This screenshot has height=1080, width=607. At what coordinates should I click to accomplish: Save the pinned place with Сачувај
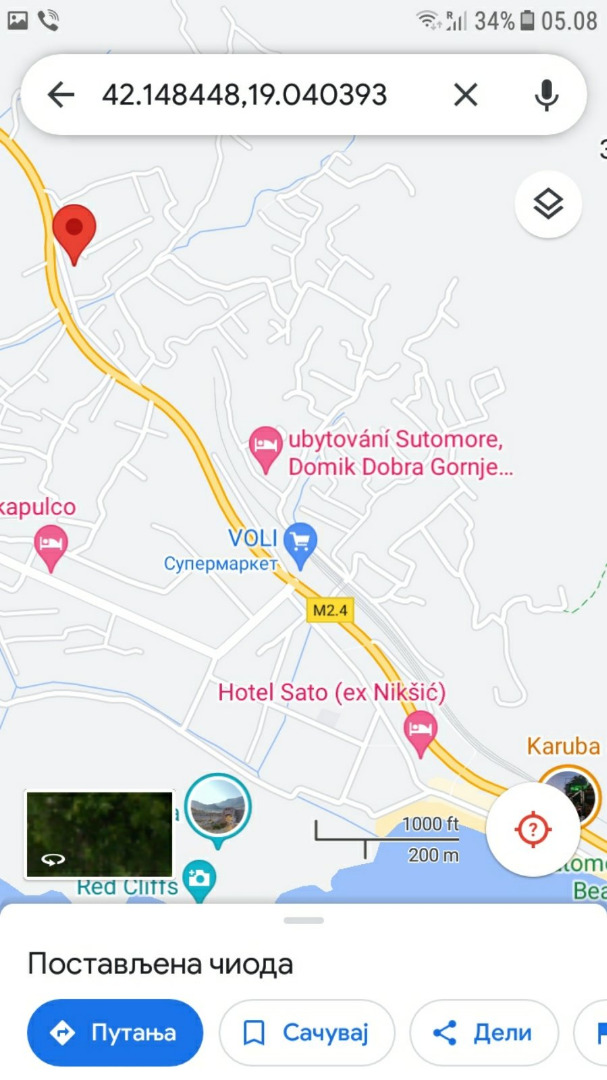307,1033
